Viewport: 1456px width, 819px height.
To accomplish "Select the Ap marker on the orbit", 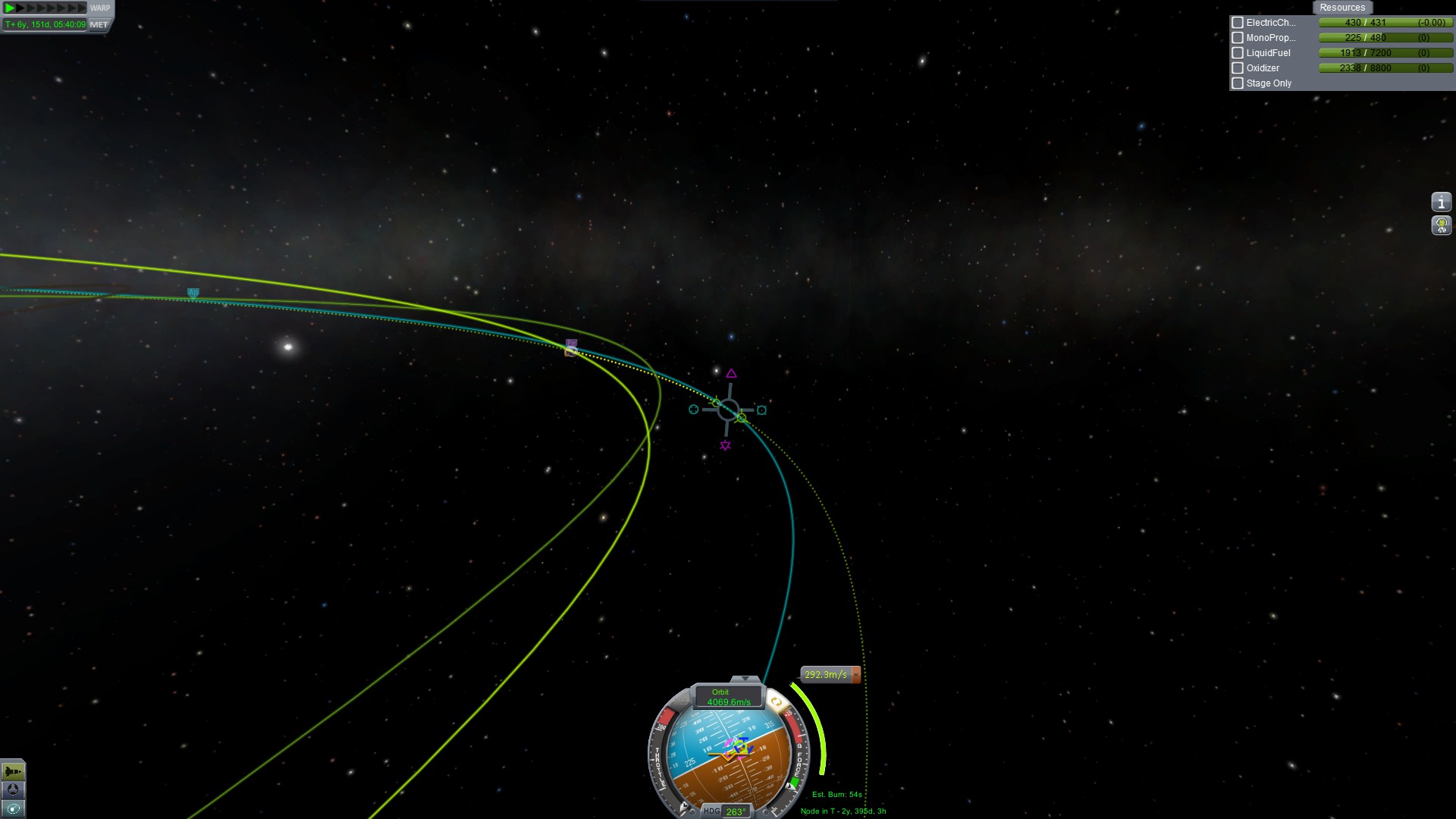I will [193, 293].
